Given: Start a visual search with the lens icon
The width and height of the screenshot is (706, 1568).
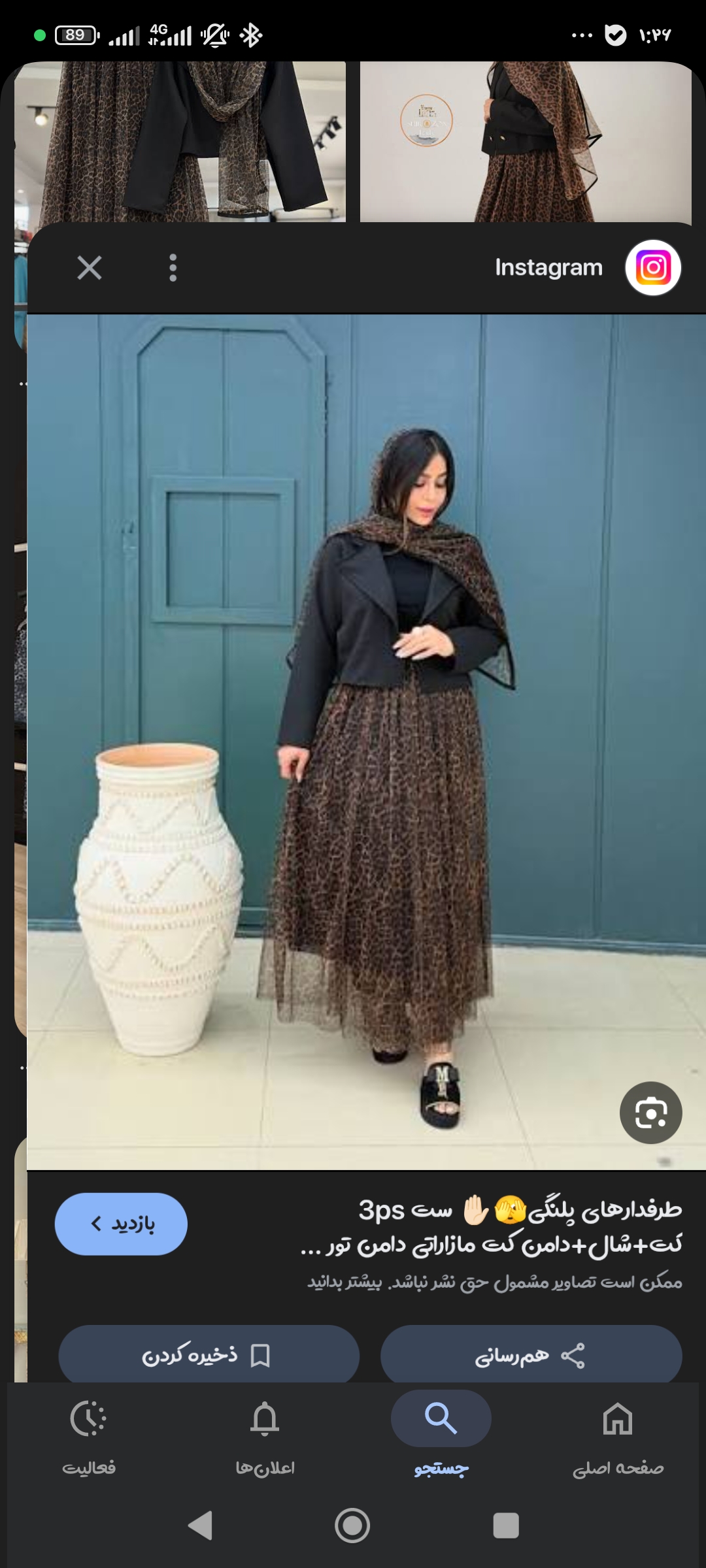Looking at the screenshot, I should (x=650, y=1113).
